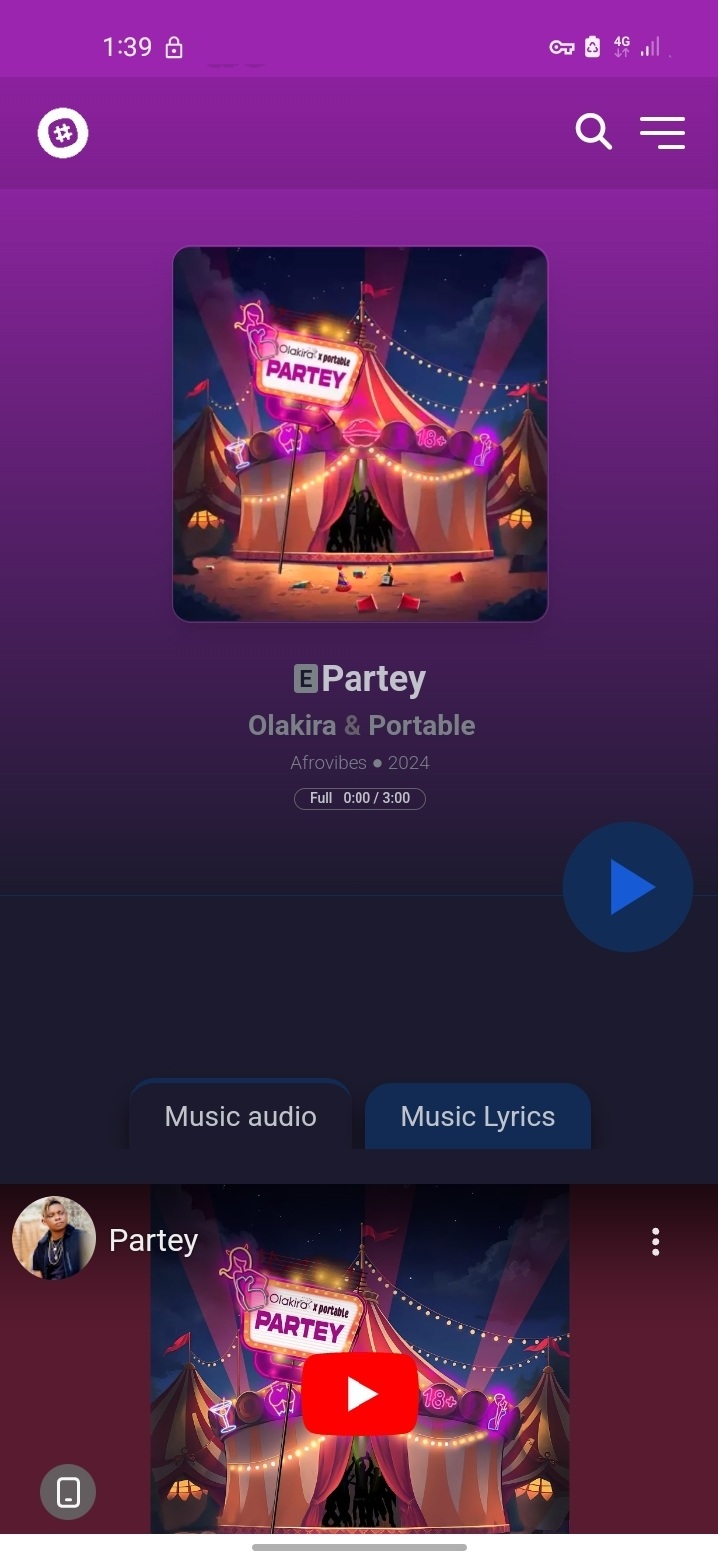Open the video's three-dot options menu
Screen dimensions: 718x1560
click(x=655, y=1241)
